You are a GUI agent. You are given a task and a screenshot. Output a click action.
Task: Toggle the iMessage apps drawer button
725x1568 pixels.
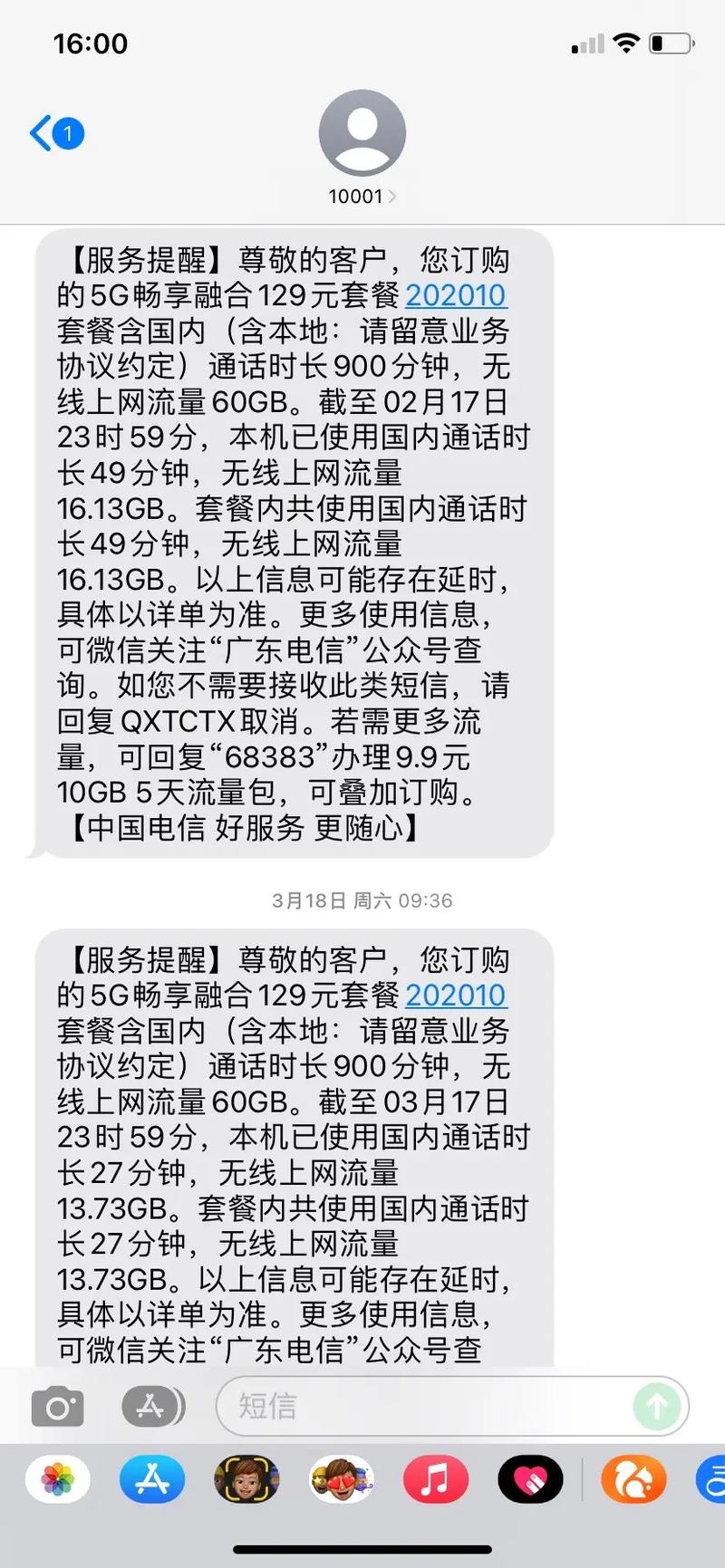tap(152, 1407)
